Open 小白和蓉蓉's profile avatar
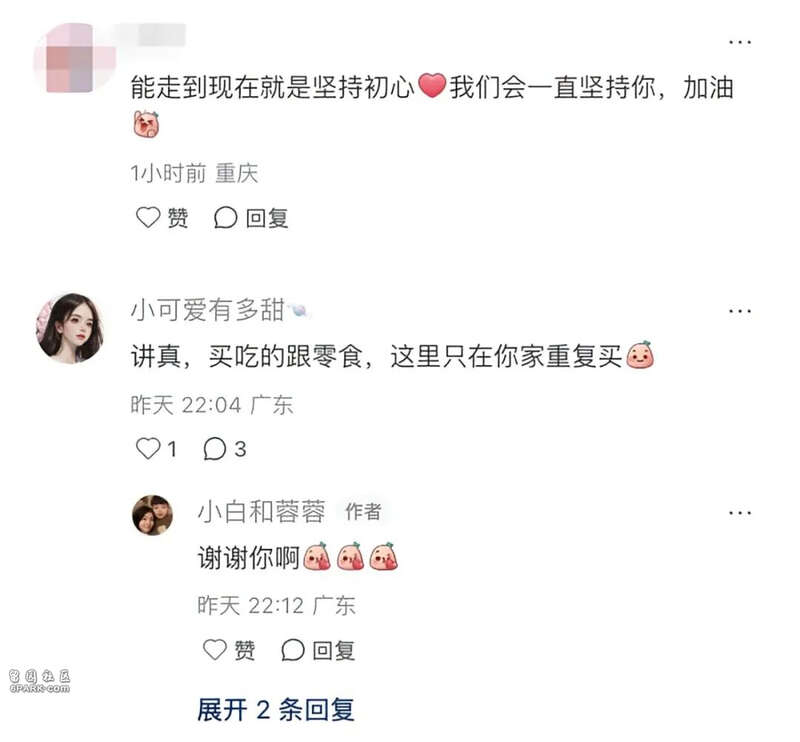The image size is (800, 742). (x=152, y=514)
